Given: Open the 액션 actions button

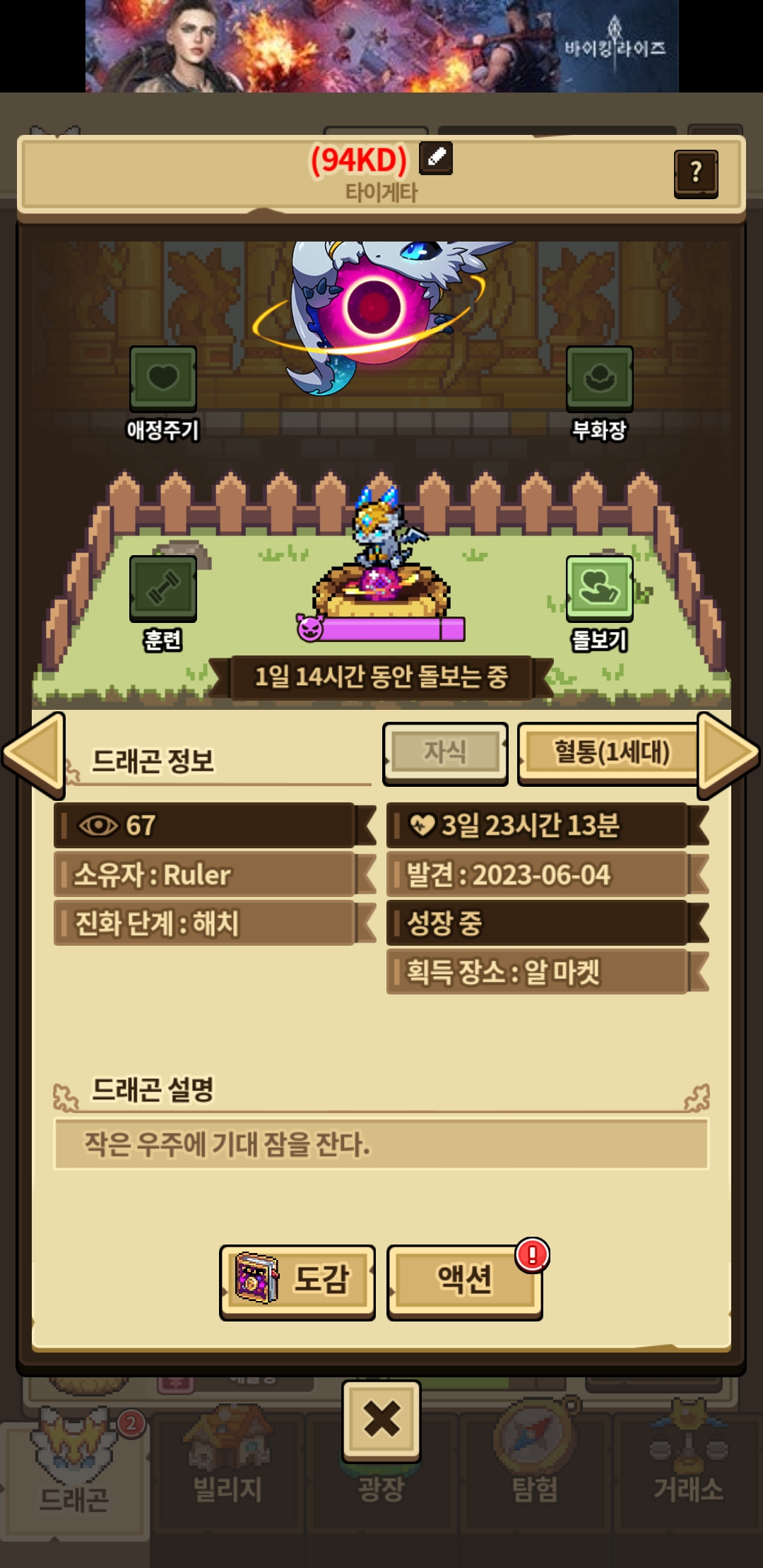Looking at the screenshot, I should 464,1281.
